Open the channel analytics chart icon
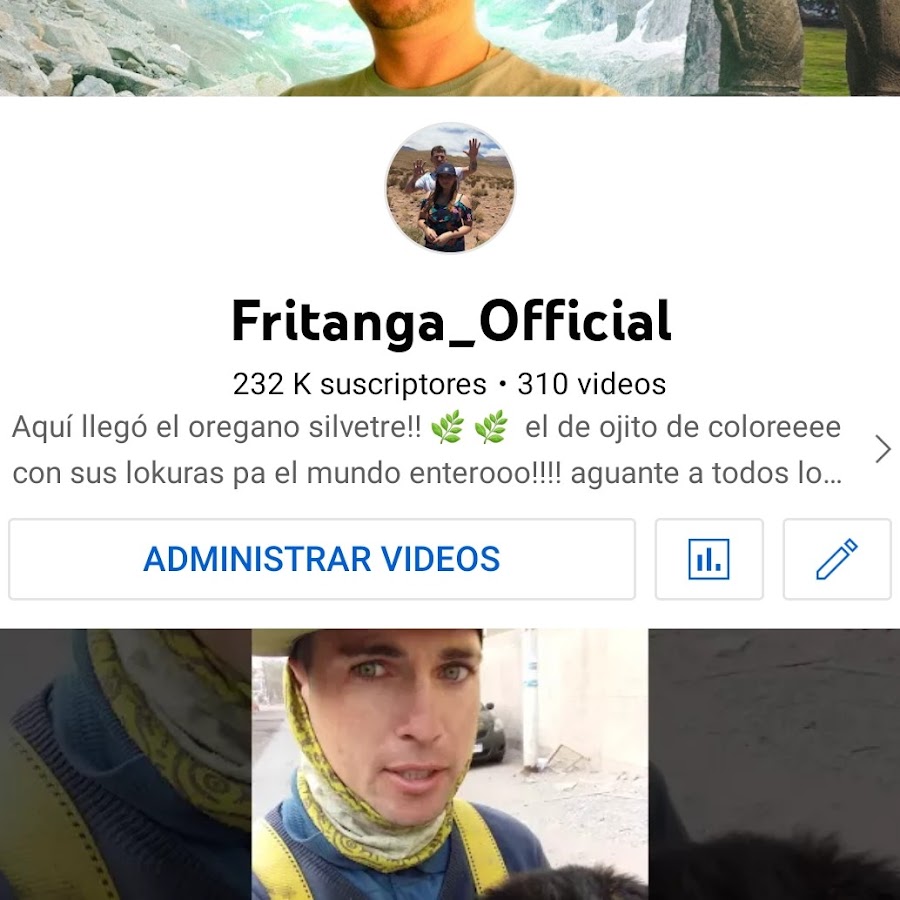900x900 pixels. point(709,559)
